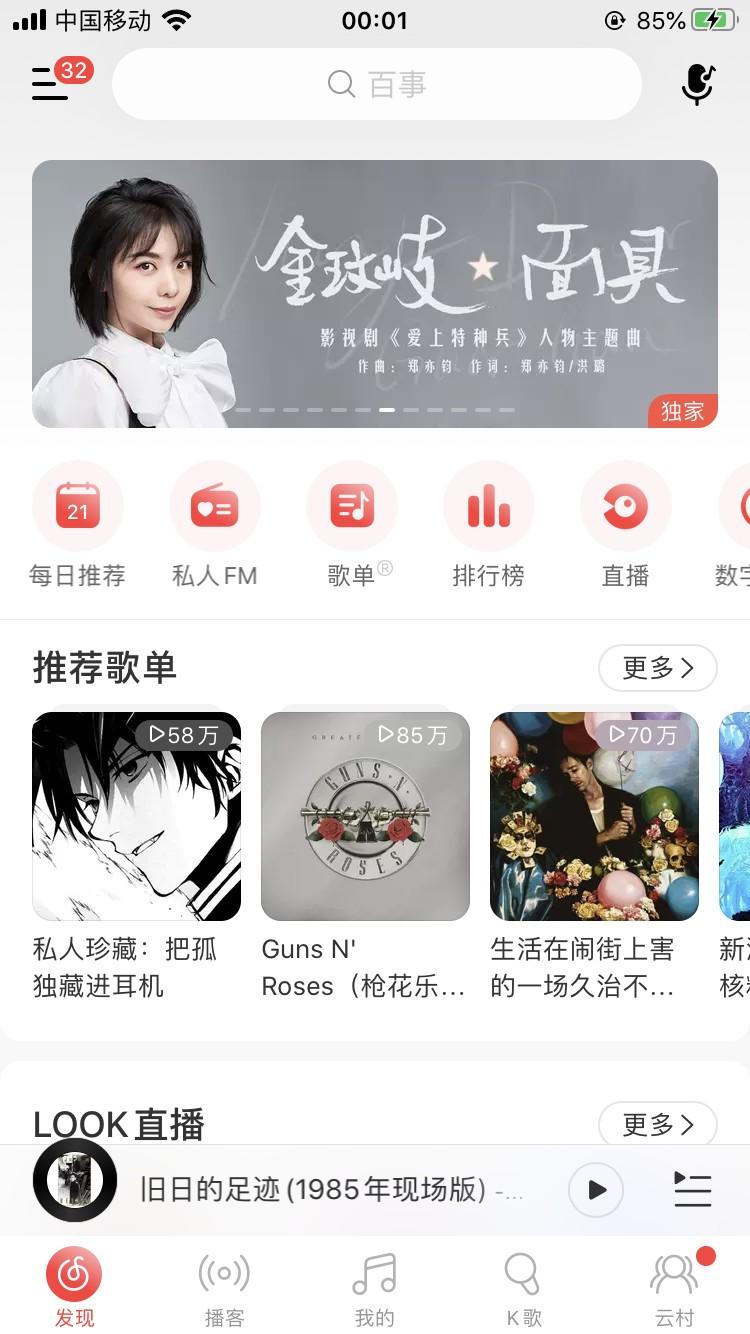Screen dimensions: 750x1334
Task: Open the 金玟岐 面具 banner
Action: [x=375, y=294]
